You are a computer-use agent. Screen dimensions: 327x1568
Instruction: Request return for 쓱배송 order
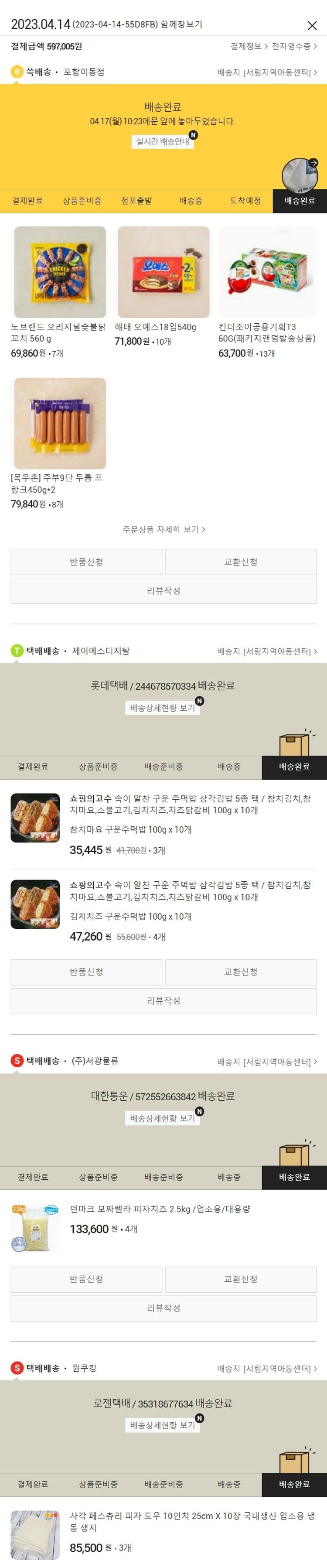point(86,562)
